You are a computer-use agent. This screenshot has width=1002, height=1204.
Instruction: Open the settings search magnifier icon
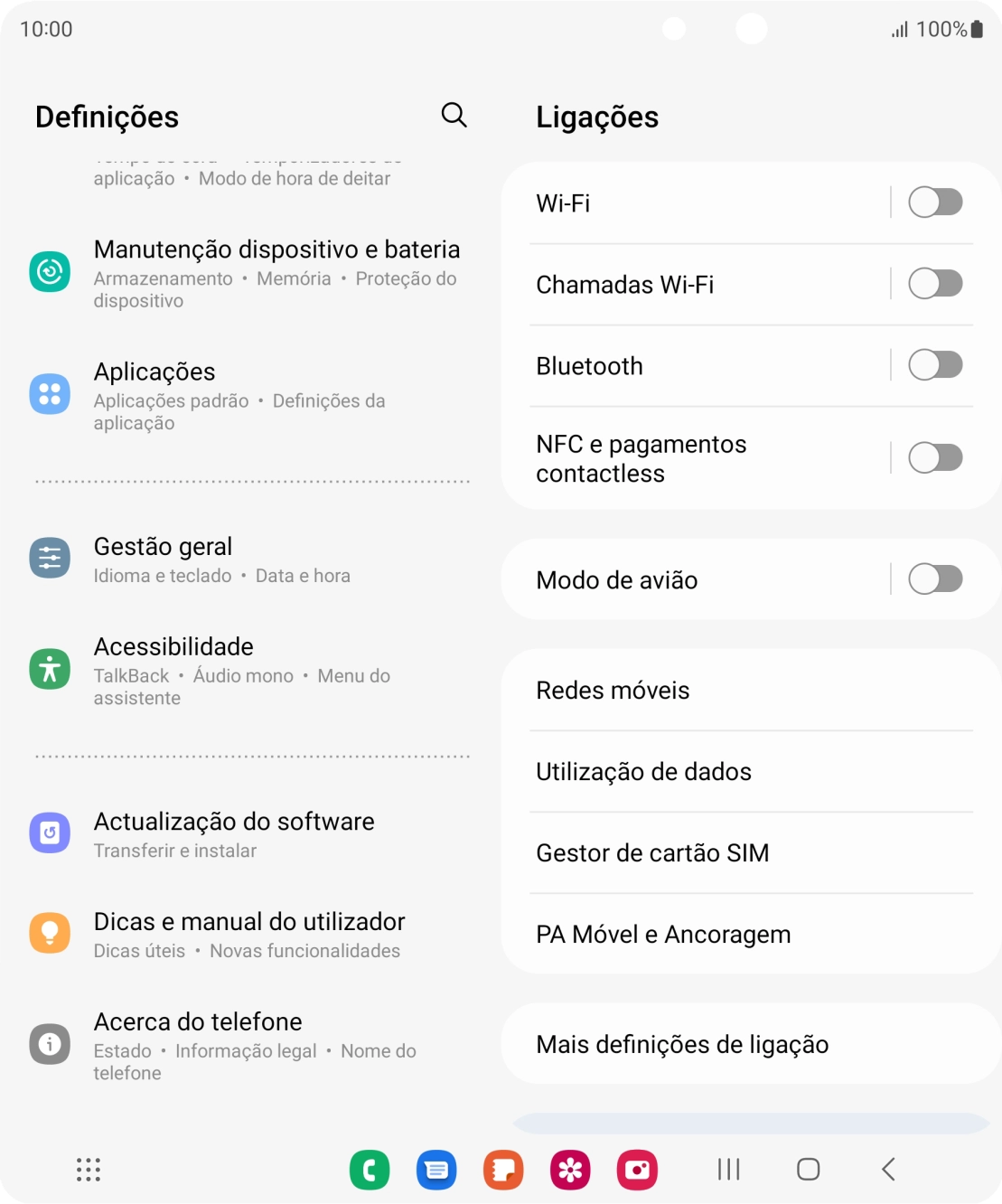click(454, 116)
